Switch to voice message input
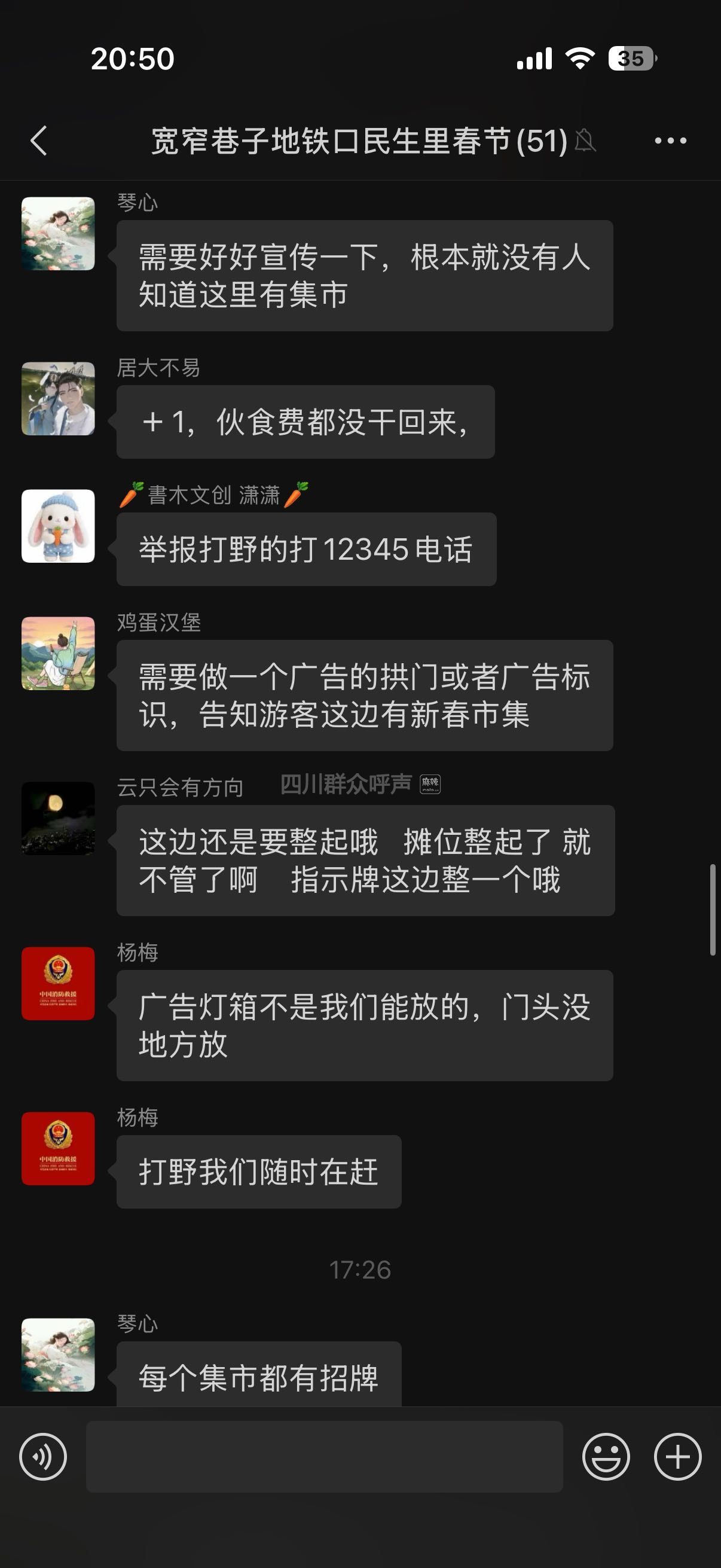 click(x=42, y=1456)
